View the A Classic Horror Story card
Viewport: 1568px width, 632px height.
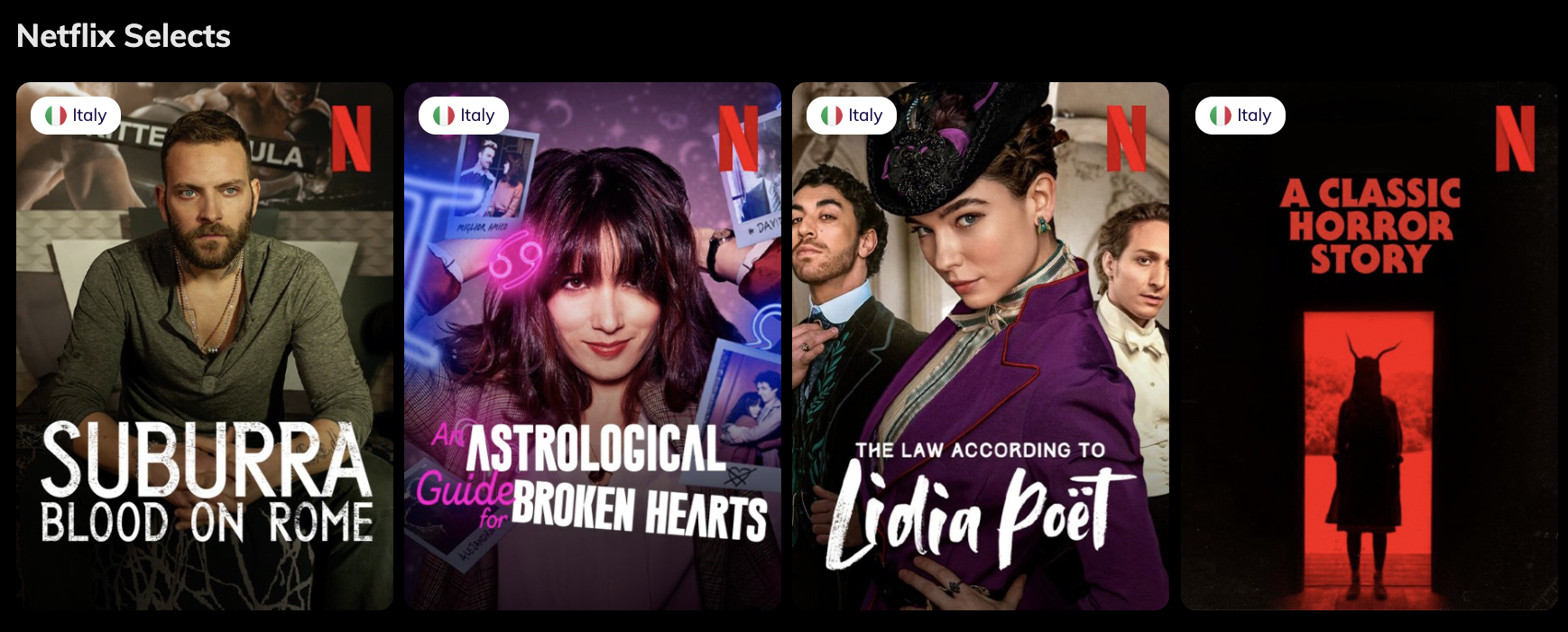(x=1369, y=346)
